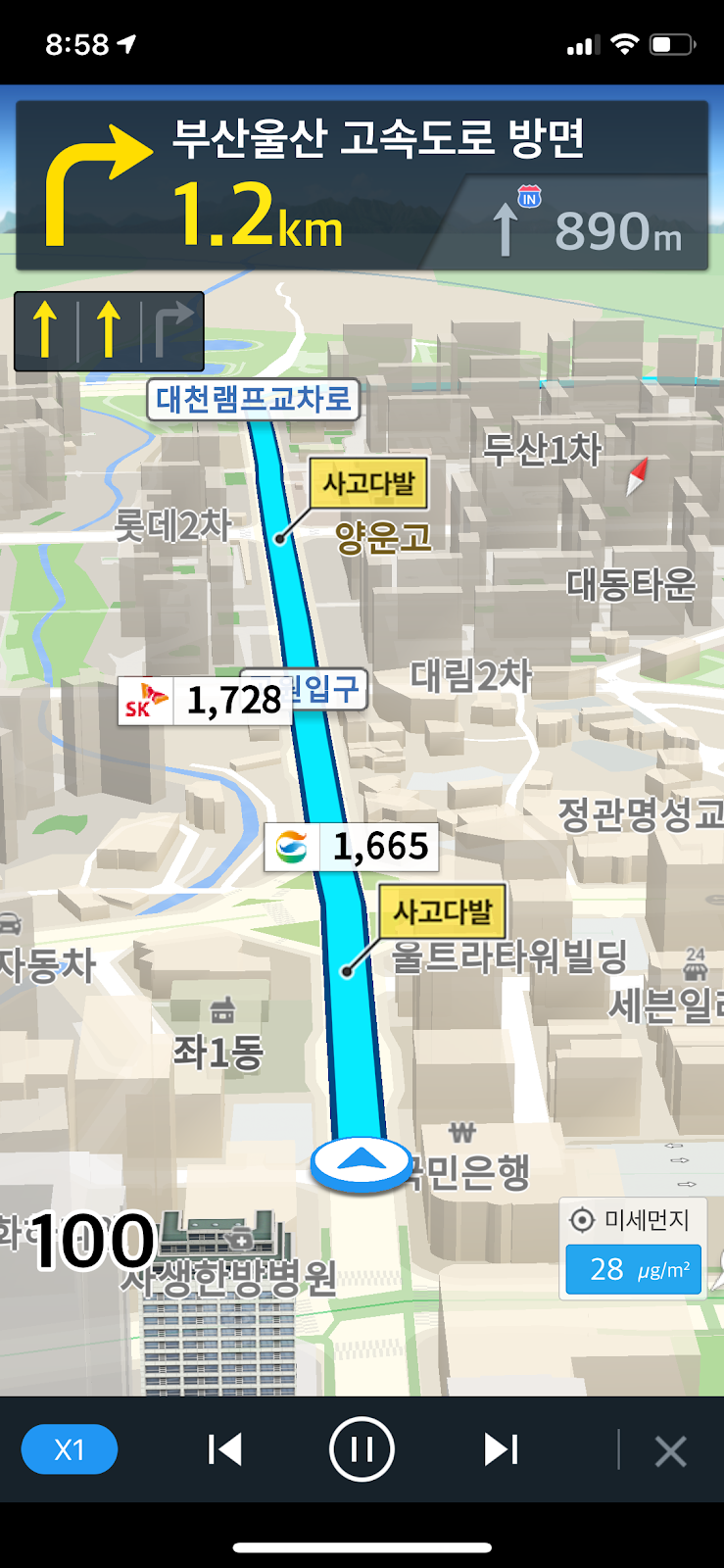Image resolution: width=724 pixels, height=1568 pixels.
Task: Change playback speed with the X1 button
Action: pyautogui.click(x=69, y=1449)
